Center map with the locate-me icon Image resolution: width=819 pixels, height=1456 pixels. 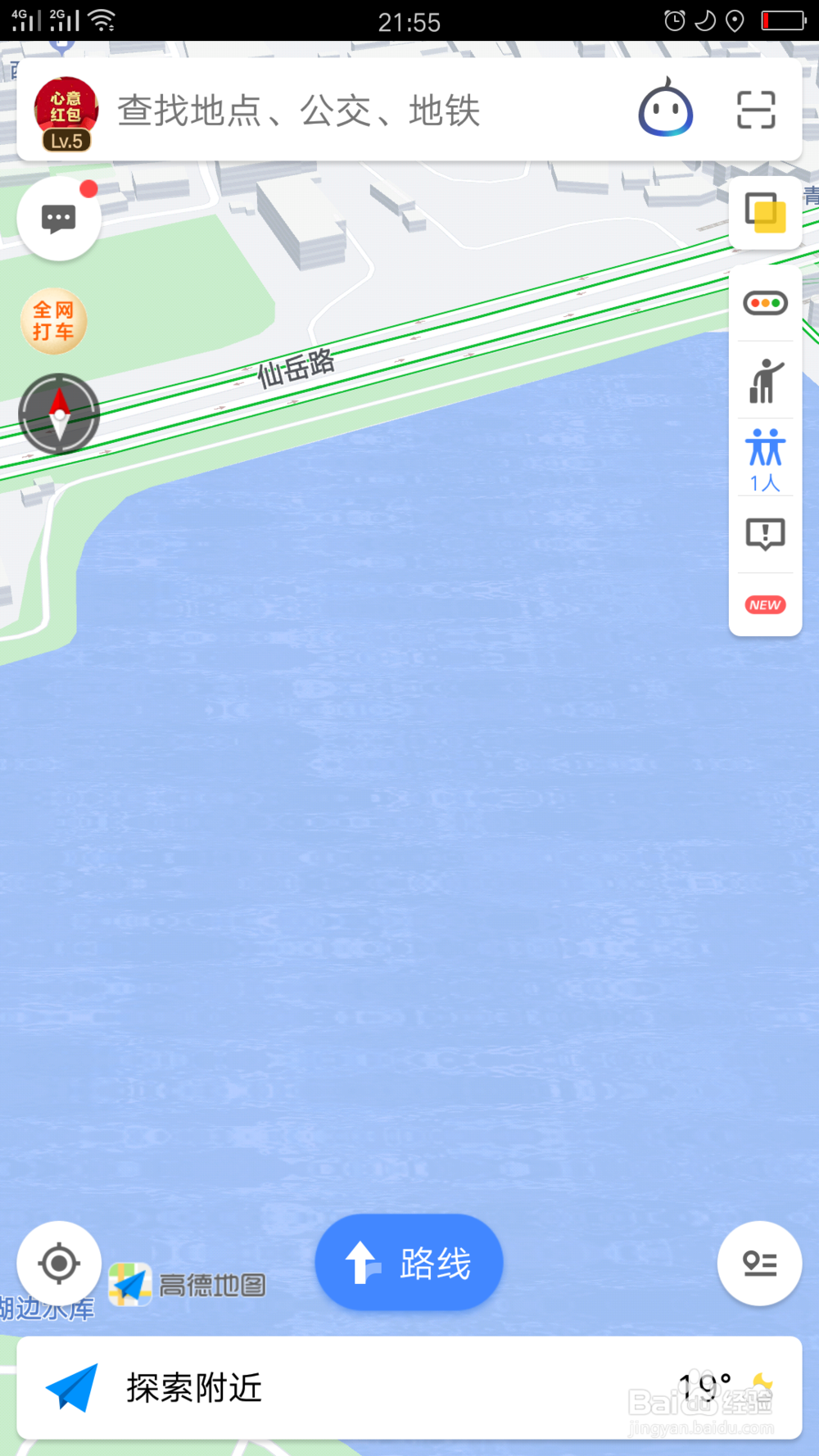[x=58, y=1264]
